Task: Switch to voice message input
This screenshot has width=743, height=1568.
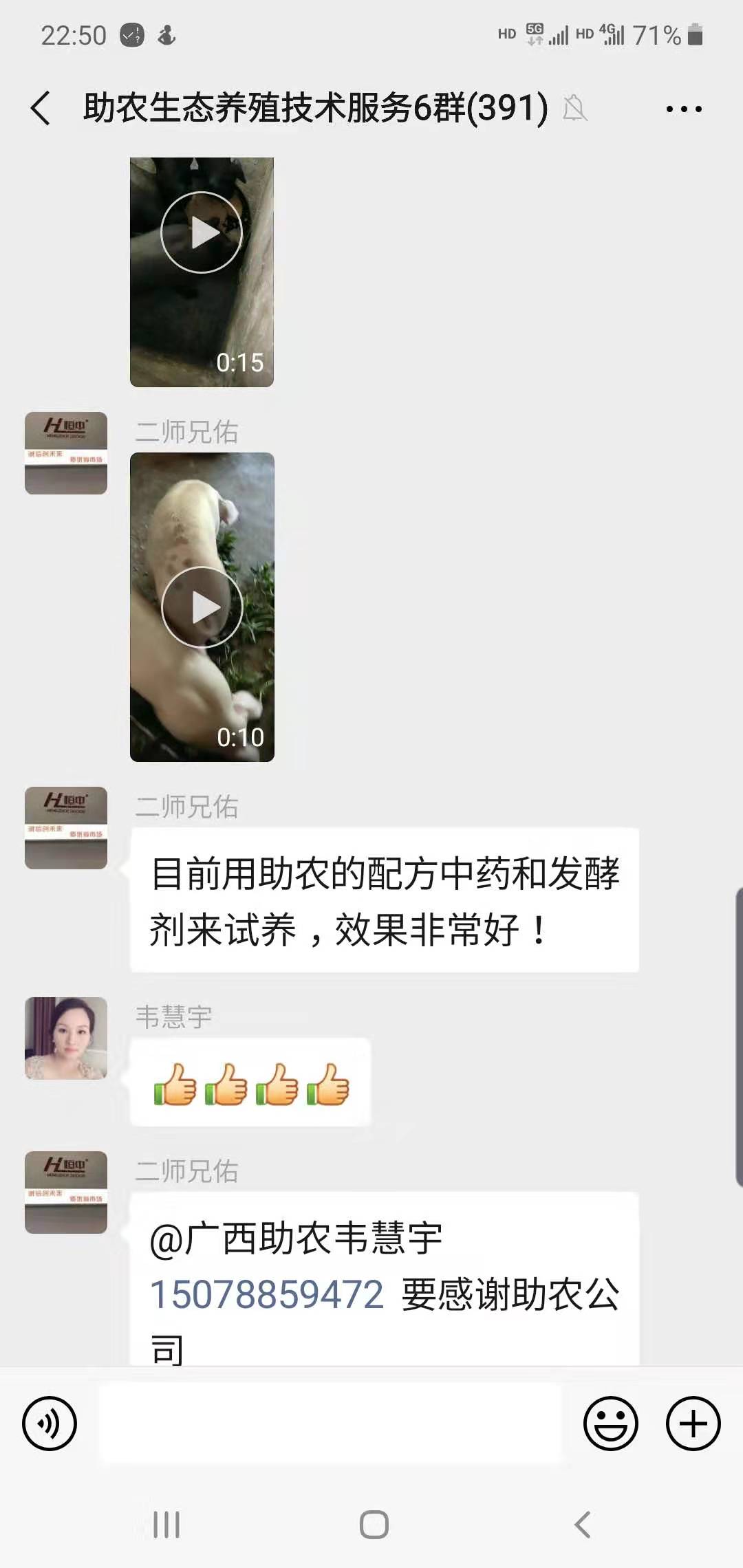Action: tap(50, 1423)
